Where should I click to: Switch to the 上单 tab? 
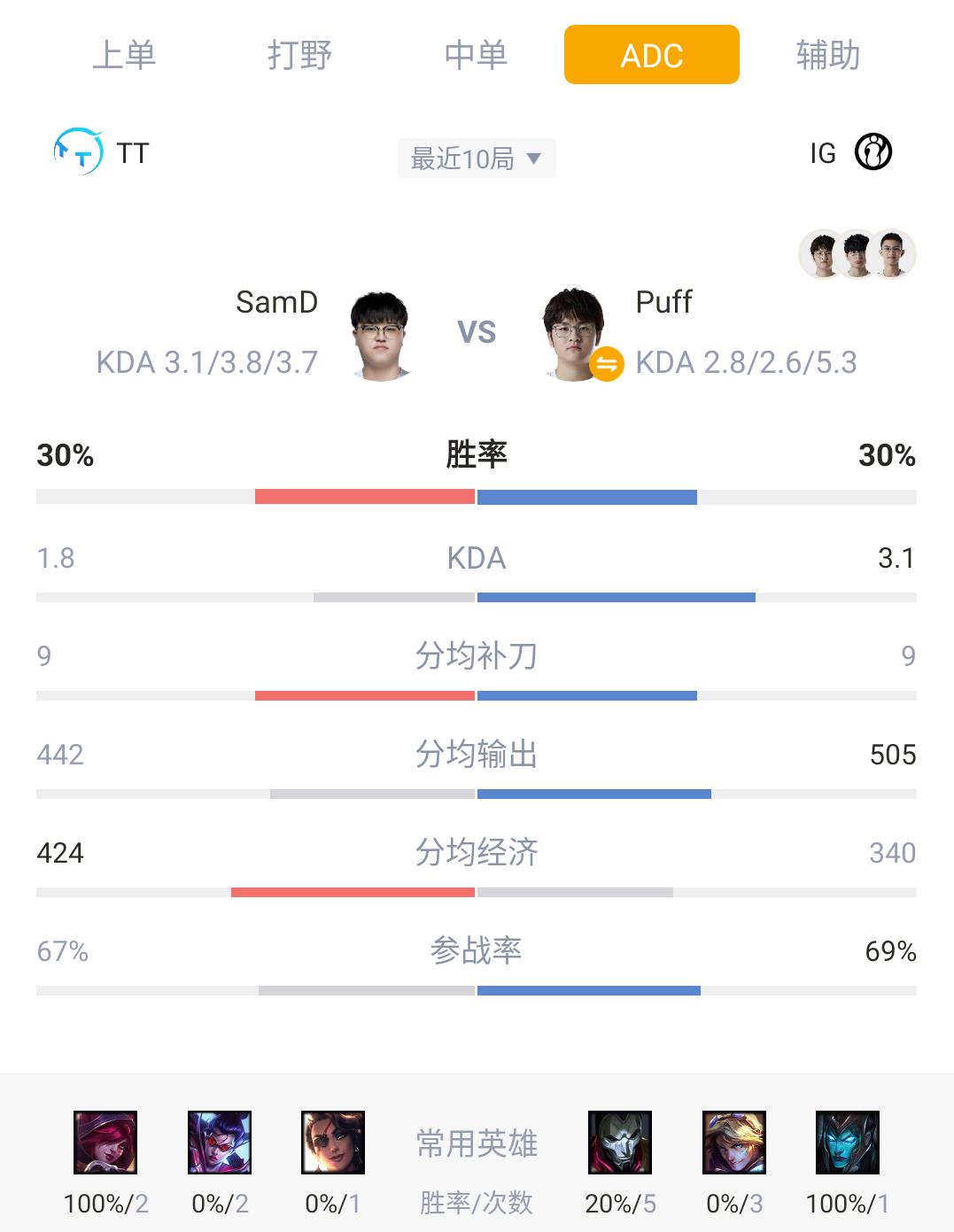(x=124, y=55)
